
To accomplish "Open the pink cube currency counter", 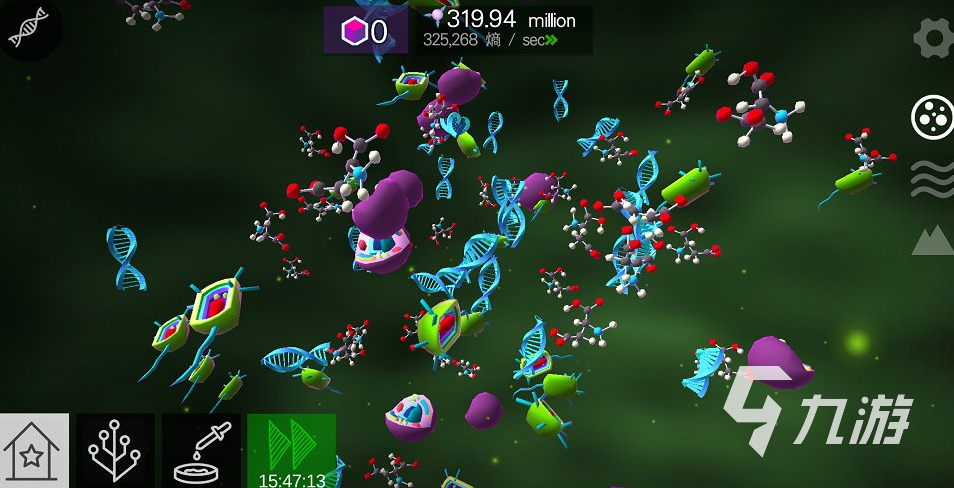I will 365,31.
